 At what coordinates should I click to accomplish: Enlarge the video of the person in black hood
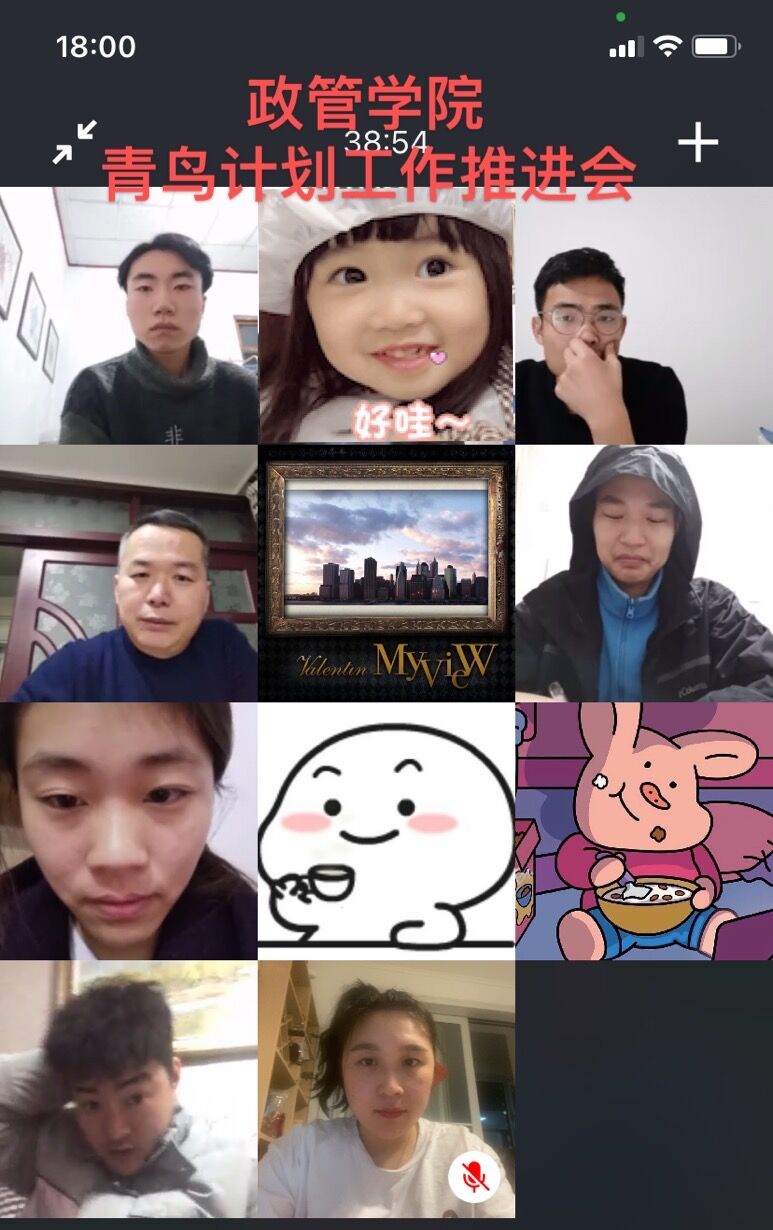[644, 572]
